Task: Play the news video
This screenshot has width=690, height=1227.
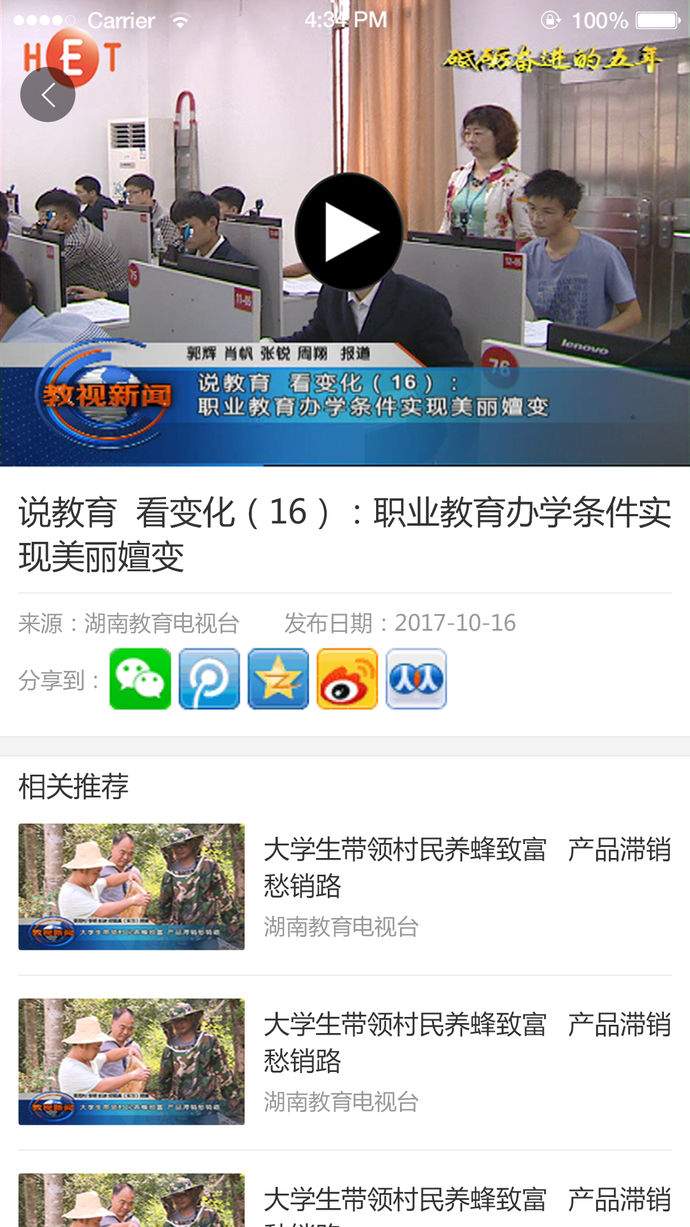Action: coord(349,231)
